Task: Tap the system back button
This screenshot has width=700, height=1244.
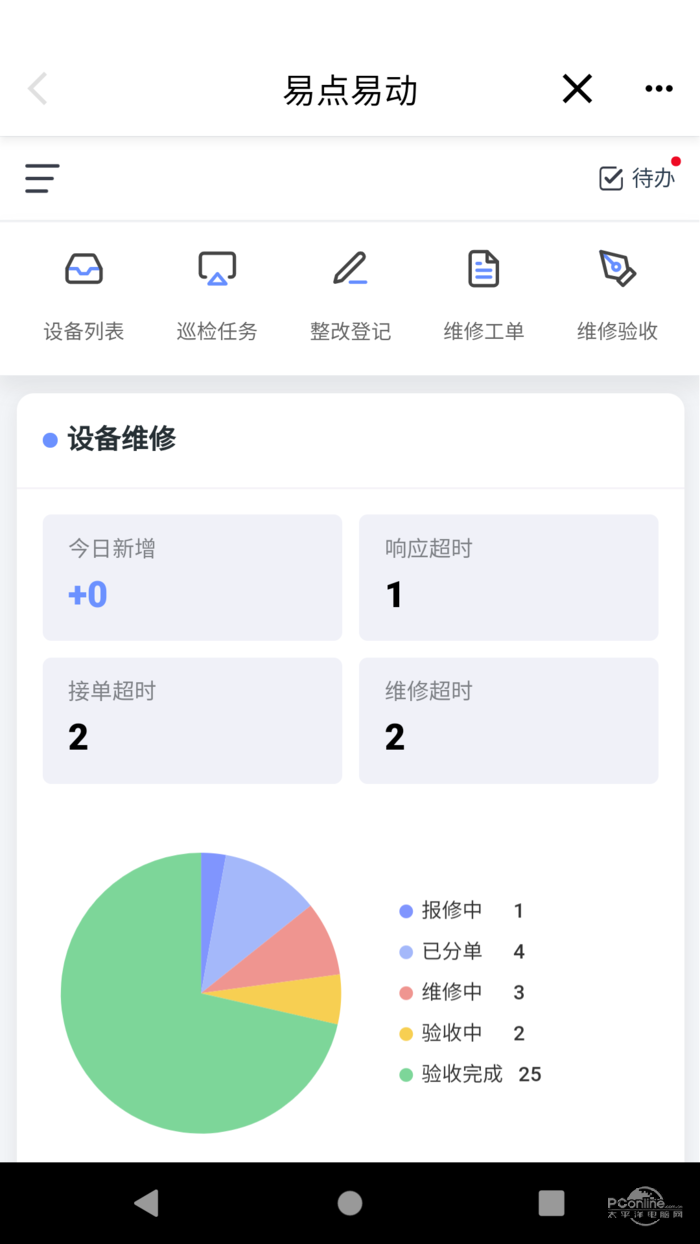Action: point(147,1203)
